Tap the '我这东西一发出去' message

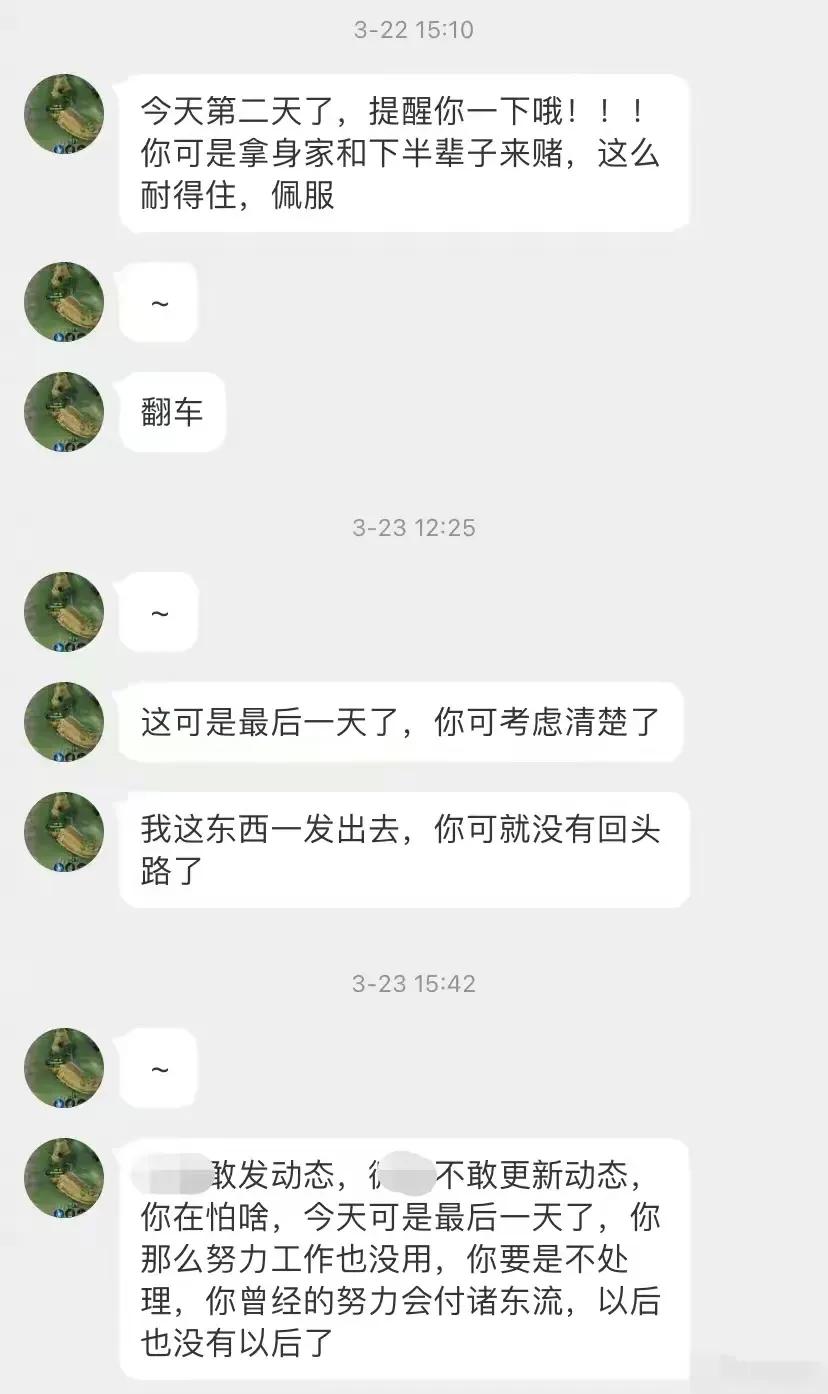pyautogui.click(x=404, y=850)
